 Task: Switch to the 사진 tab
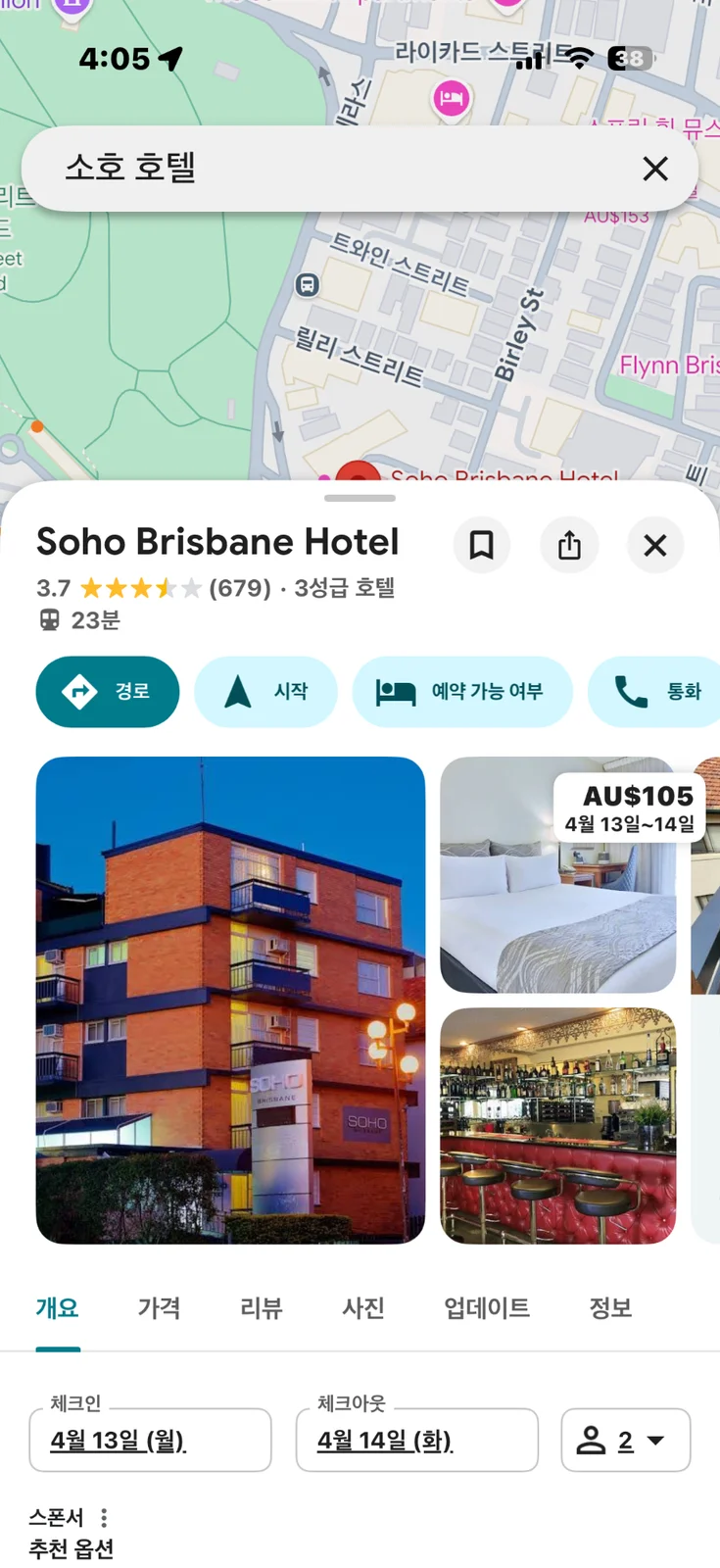pyautogui.click(x=363, y=1308)
